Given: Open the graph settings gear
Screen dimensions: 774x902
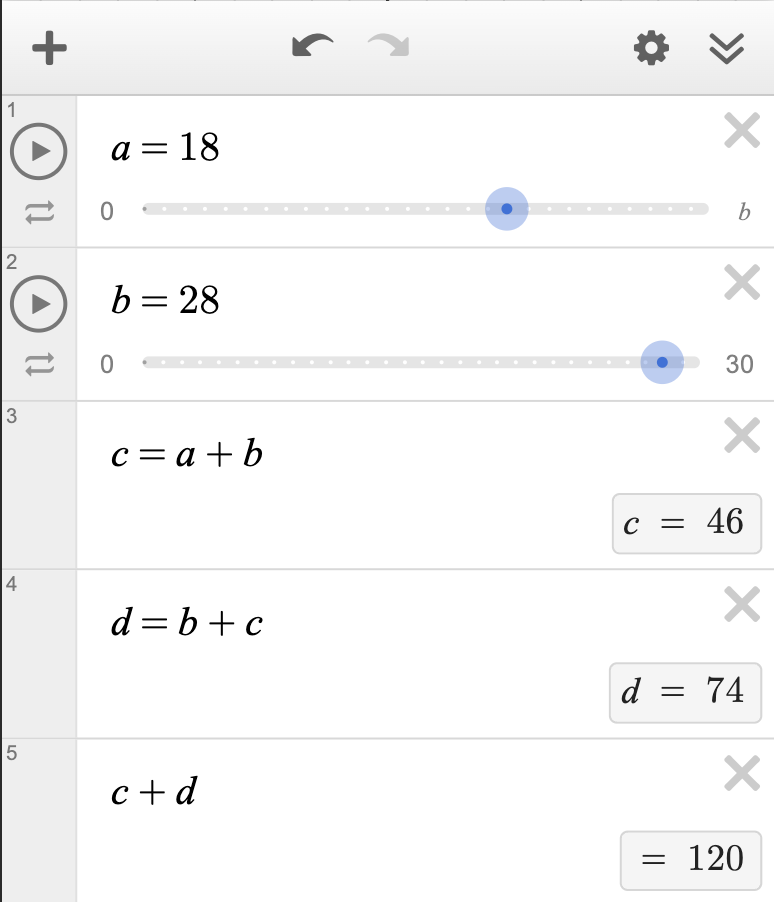Looking at the screenshot, I should 651,48.
